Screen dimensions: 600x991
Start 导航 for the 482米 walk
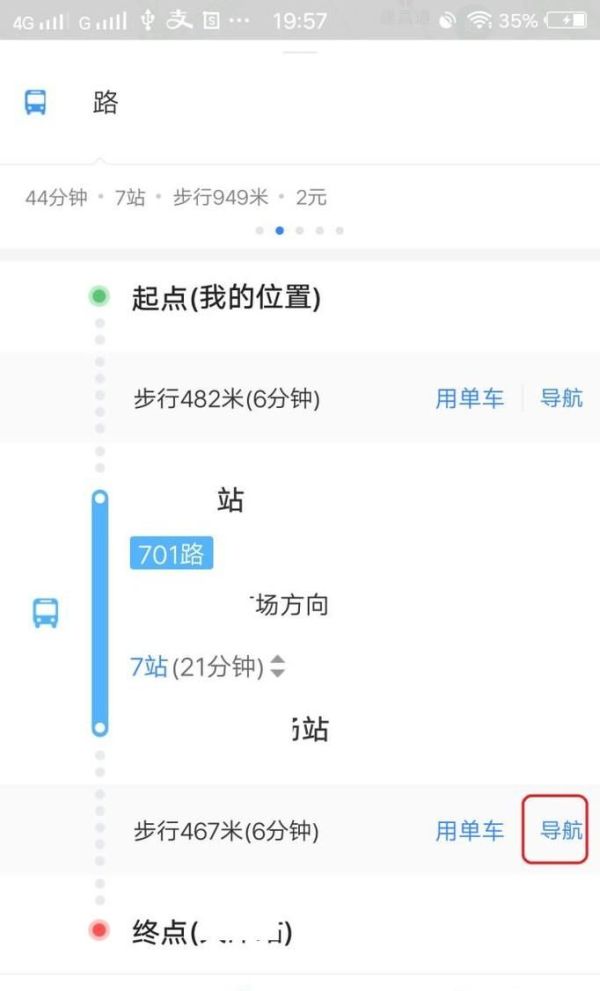[x=561, y=398]
